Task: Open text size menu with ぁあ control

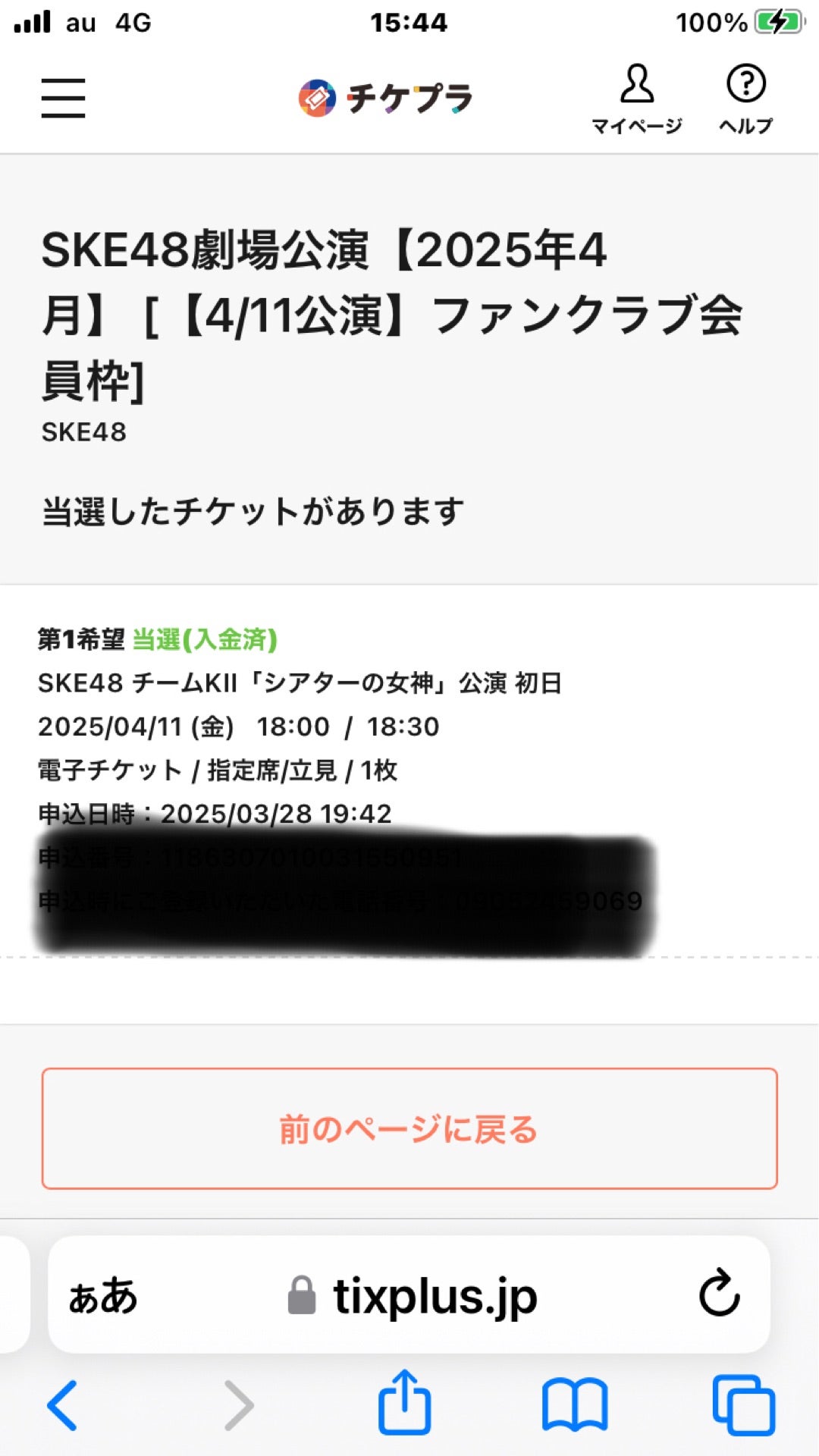Action: click(103, 1297)
